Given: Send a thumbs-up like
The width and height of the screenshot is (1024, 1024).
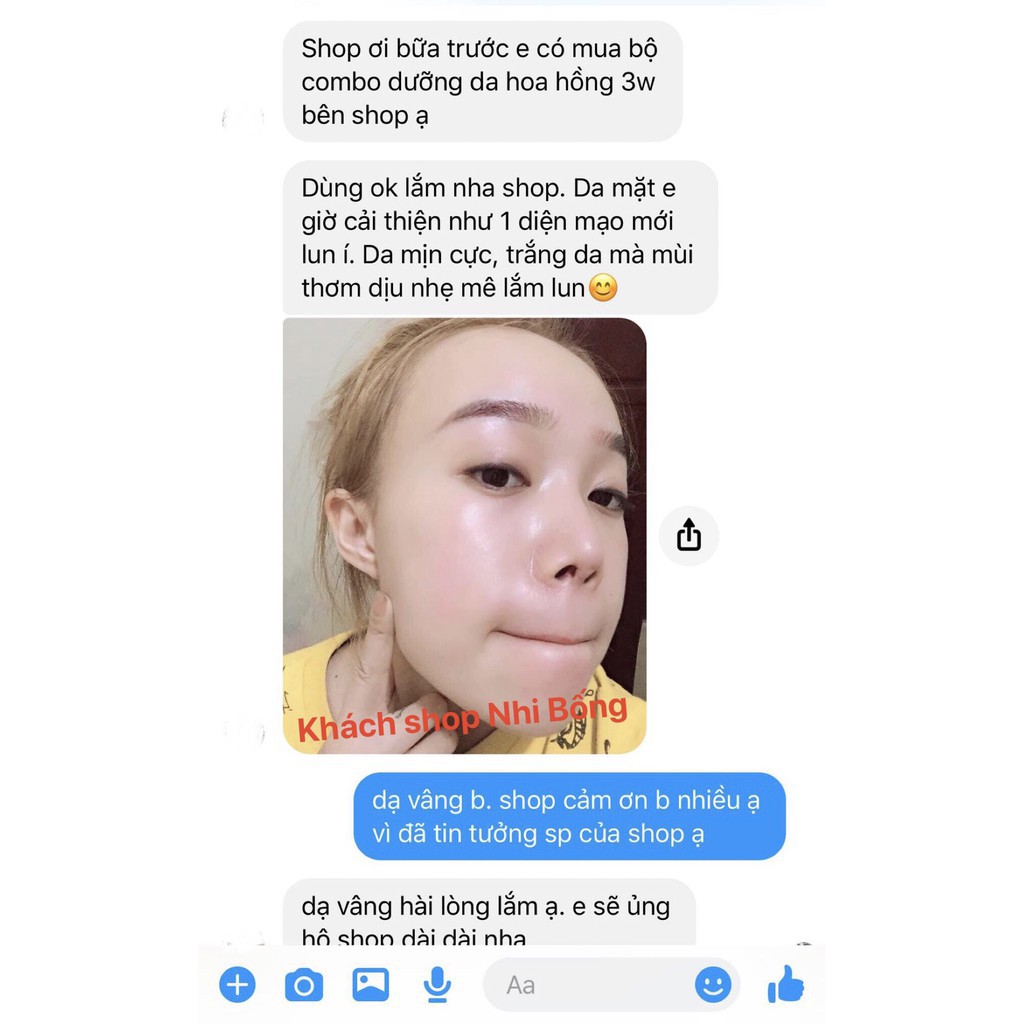Looking at the screenshot, I should [785, 985].
